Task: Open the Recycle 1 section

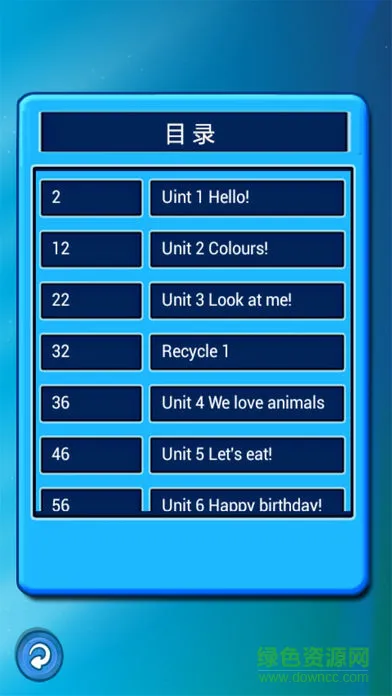Action: coord(247,352)
